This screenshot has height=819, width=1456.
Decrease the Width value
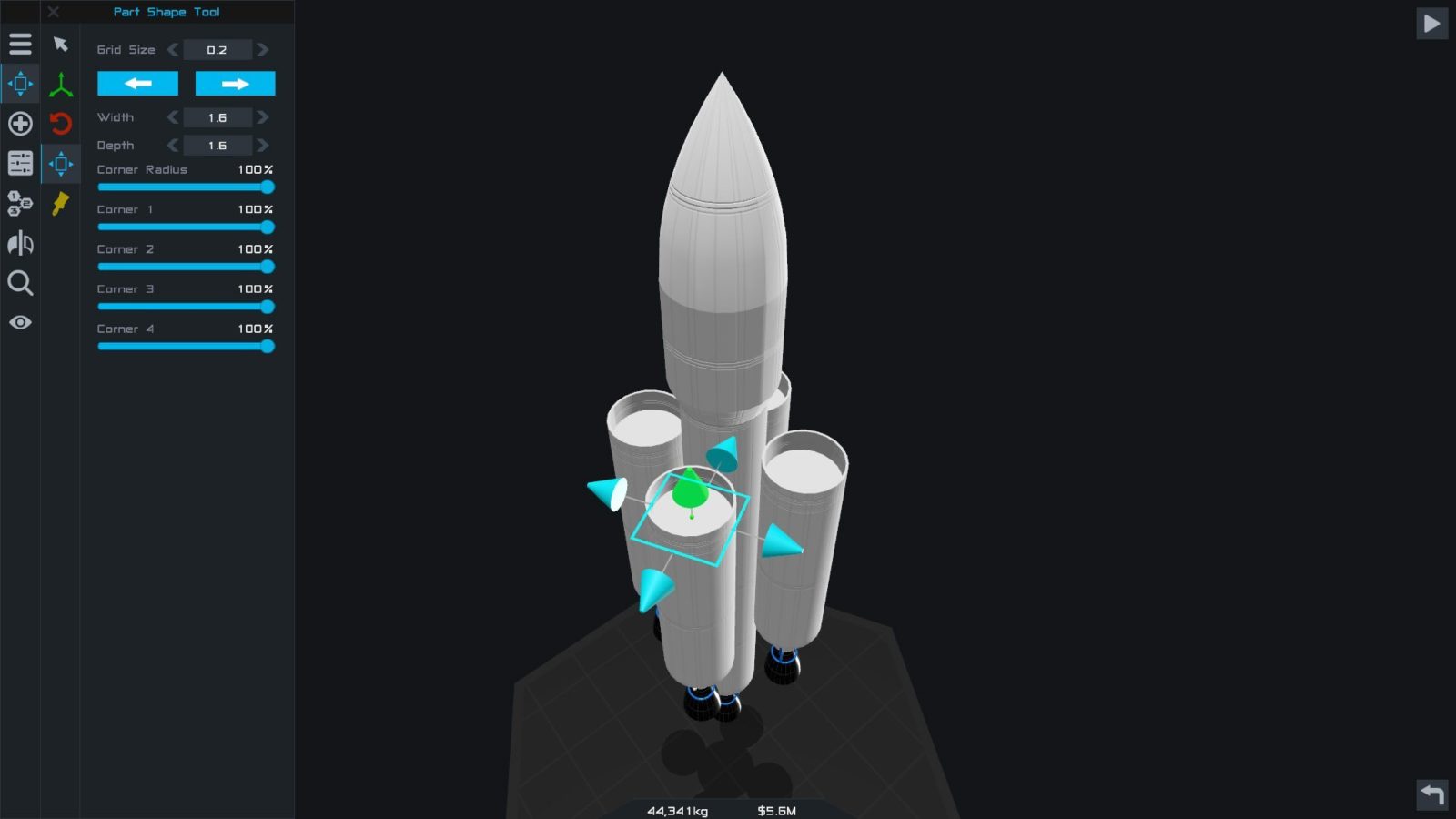172,117
